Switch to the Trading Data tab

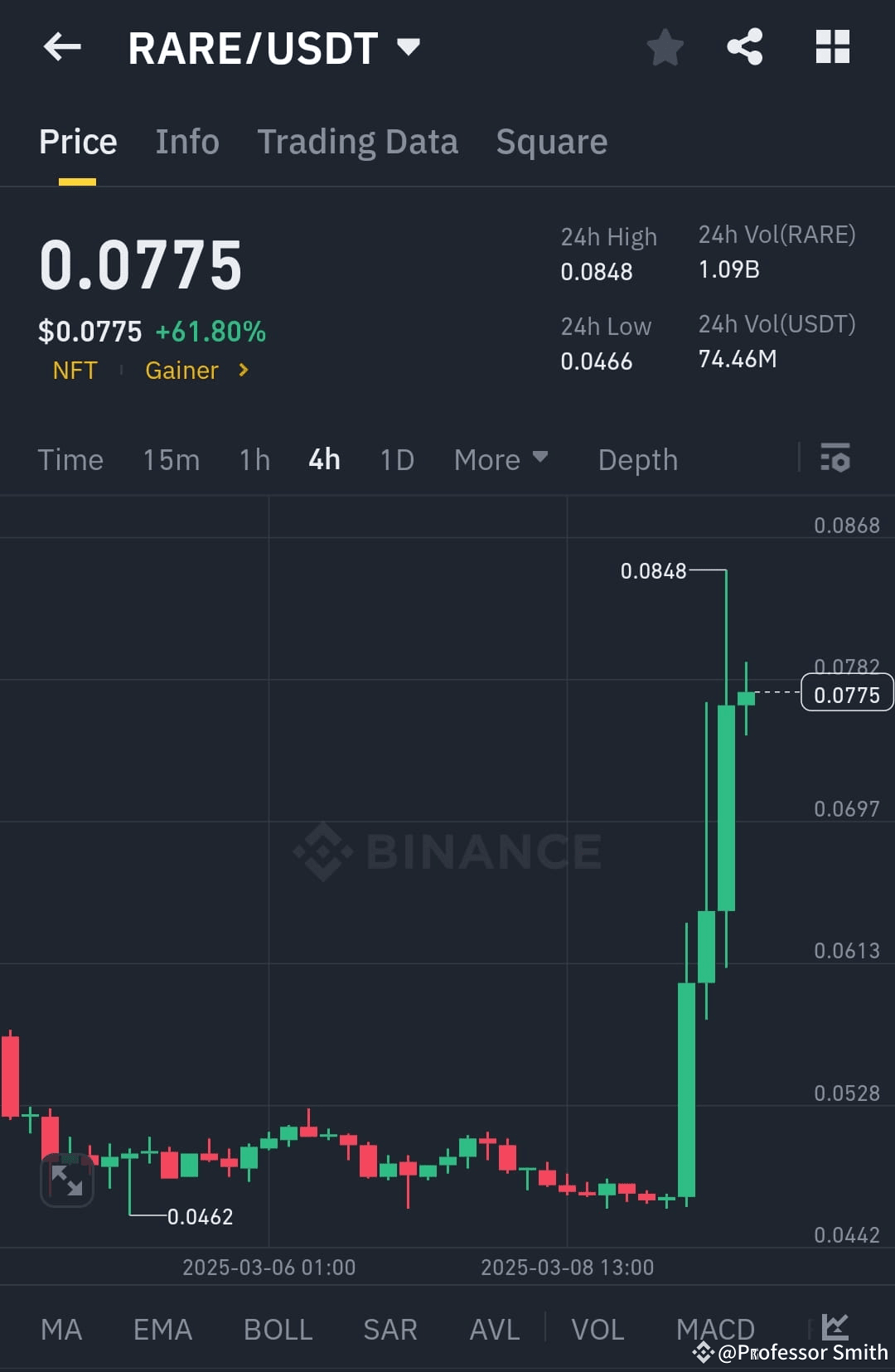coord(358,142)
